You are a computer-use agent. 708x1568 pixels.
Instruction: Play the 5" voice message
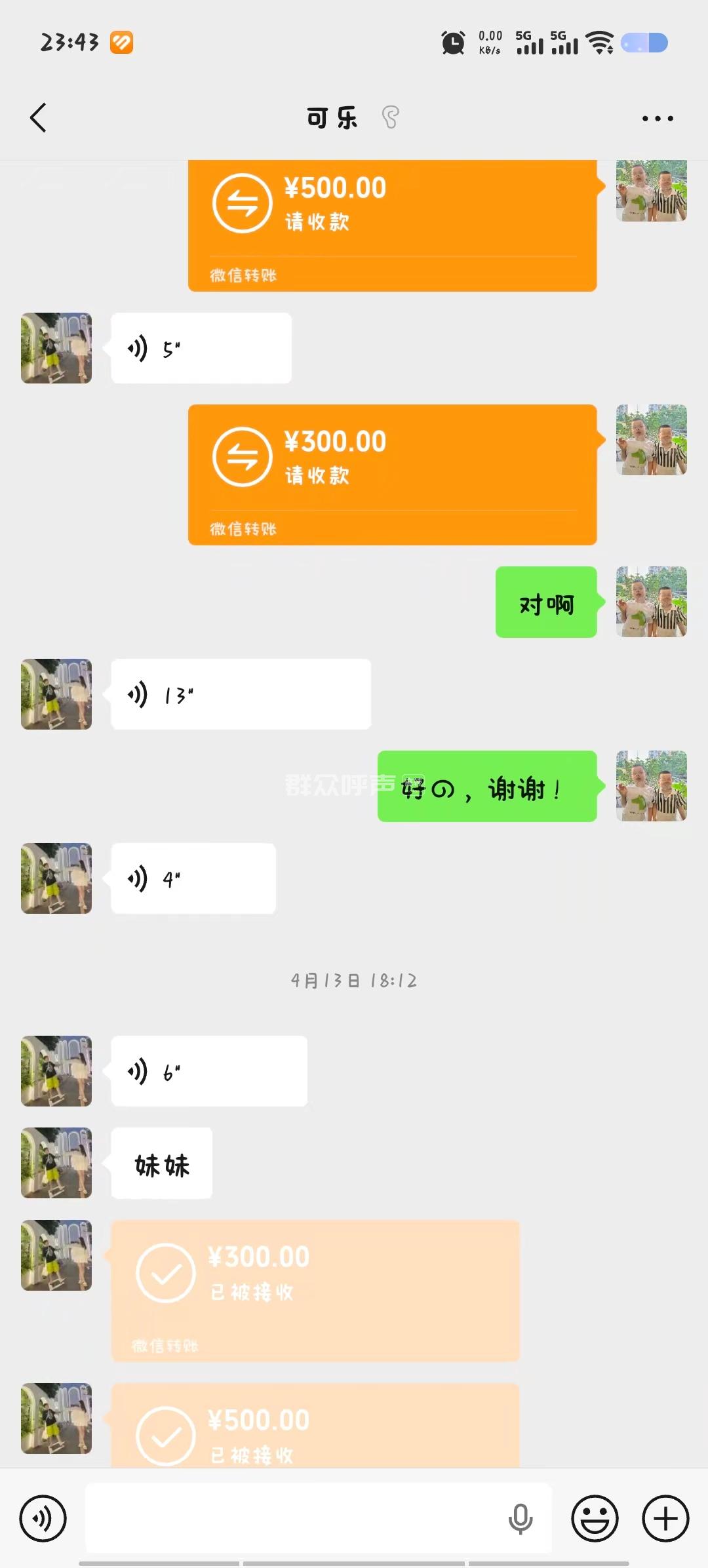(x=201, y=349)
